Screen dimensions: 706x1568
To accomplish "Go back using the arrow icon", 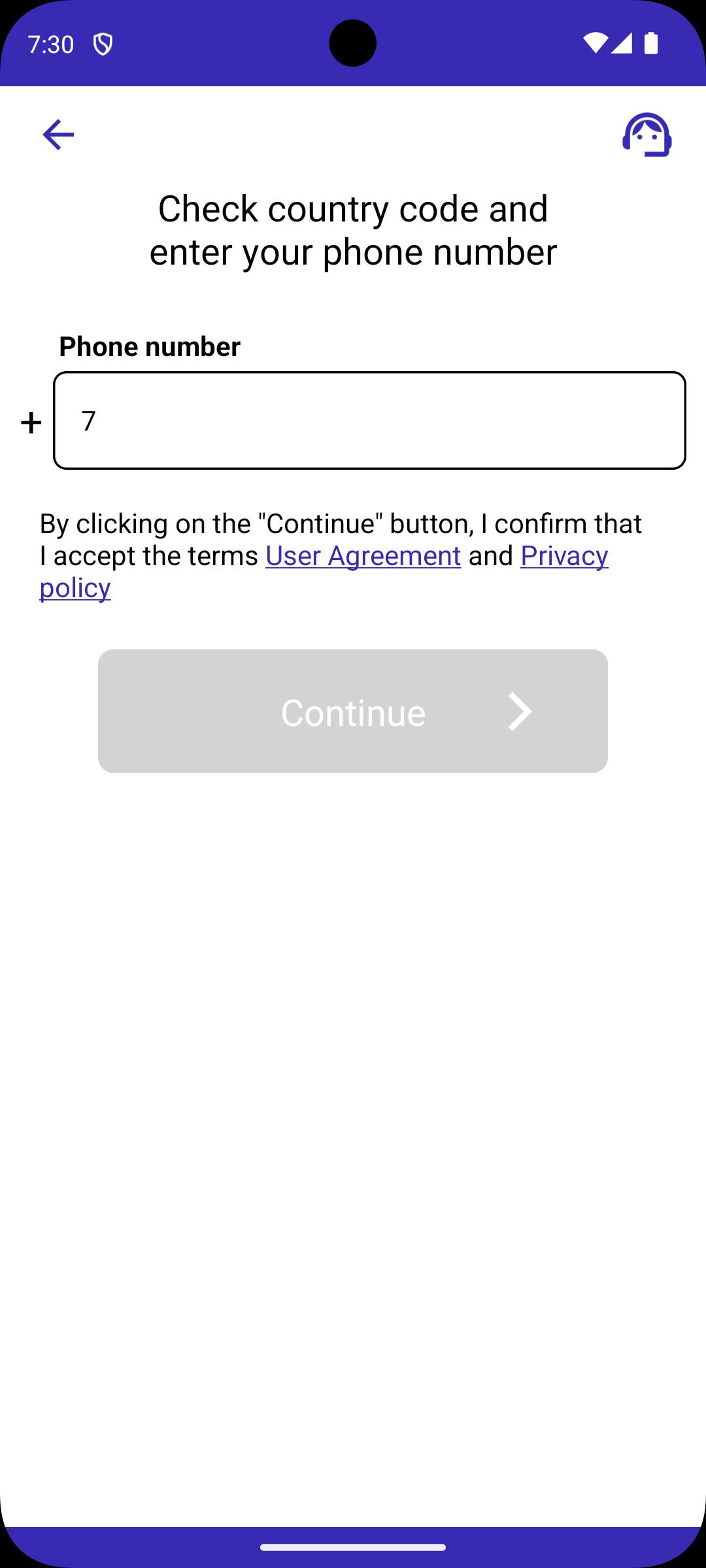I will (x=58, y=135).
